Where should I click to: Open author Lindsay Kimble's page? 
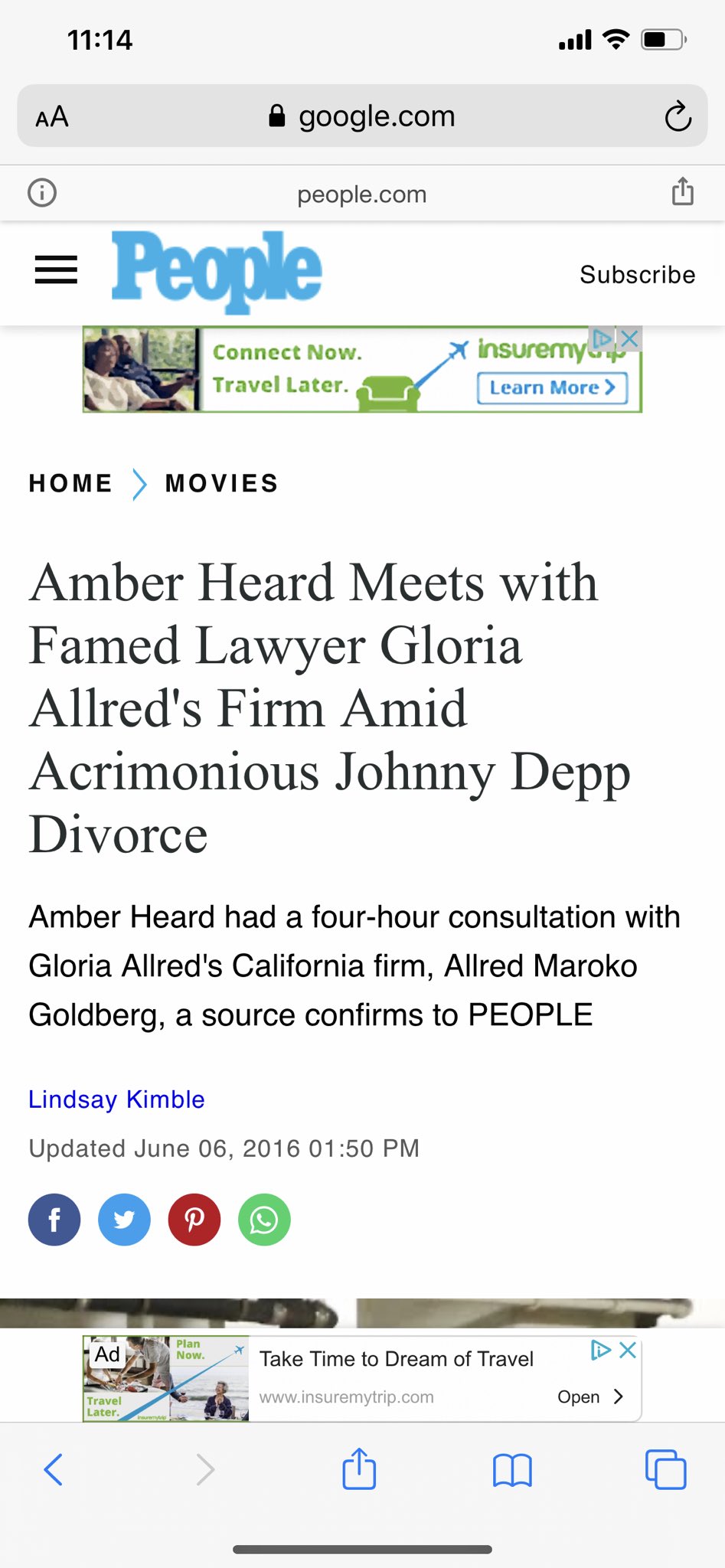pos(116,1099)
